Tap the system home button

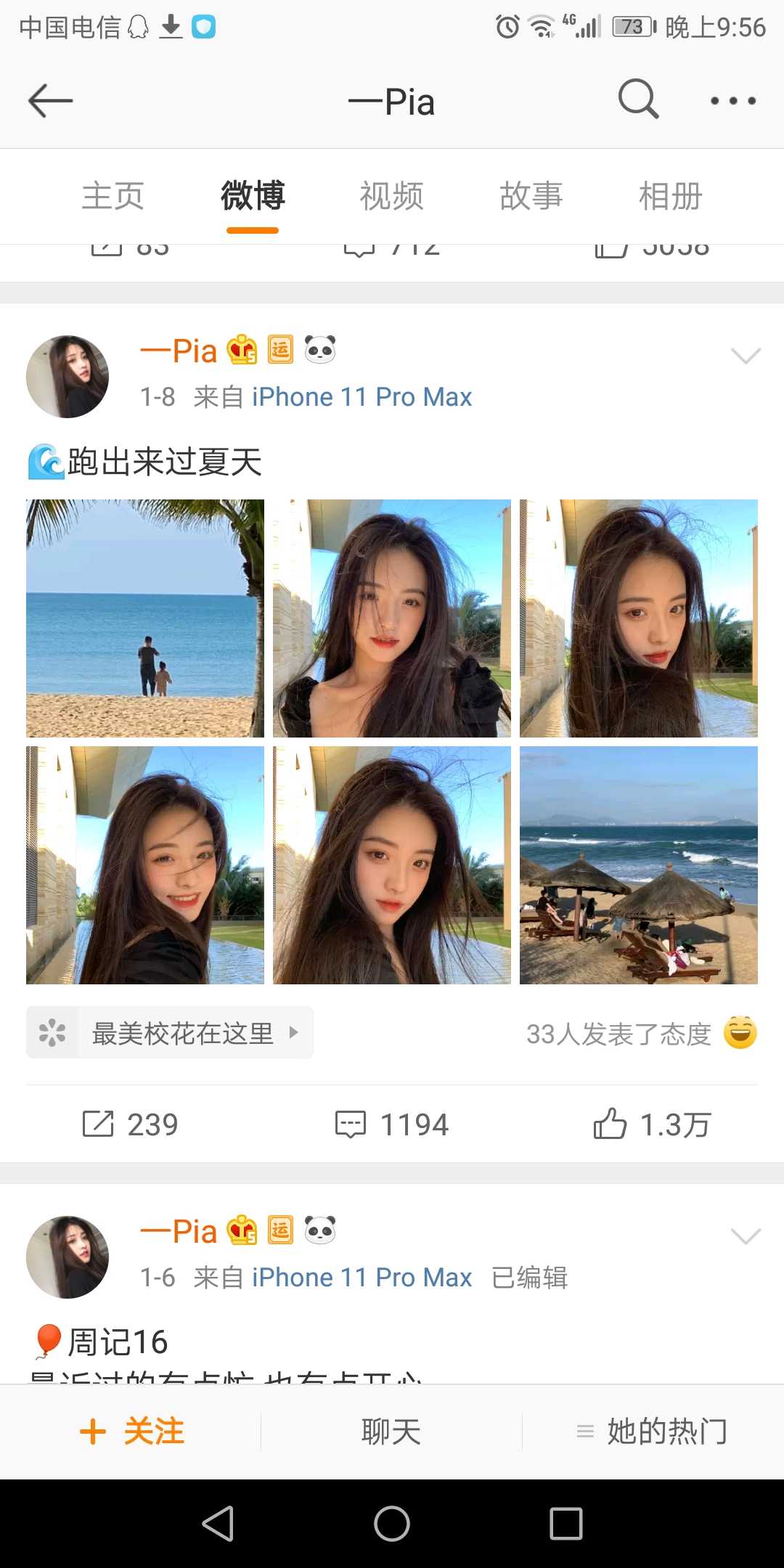(392, 1523)
